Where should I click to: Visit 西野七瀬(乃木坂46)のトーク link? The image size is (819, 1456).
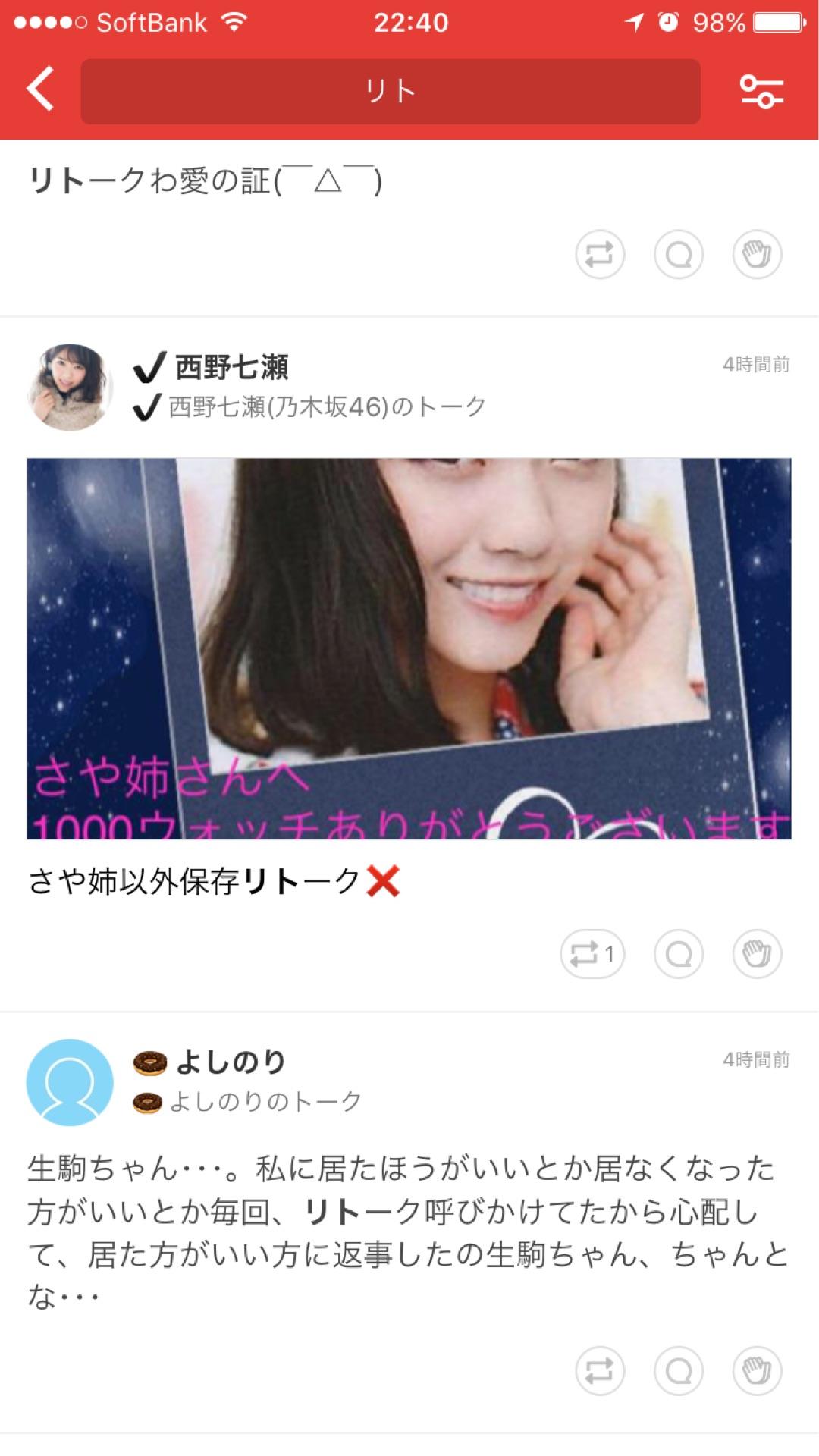click(326, 406)
